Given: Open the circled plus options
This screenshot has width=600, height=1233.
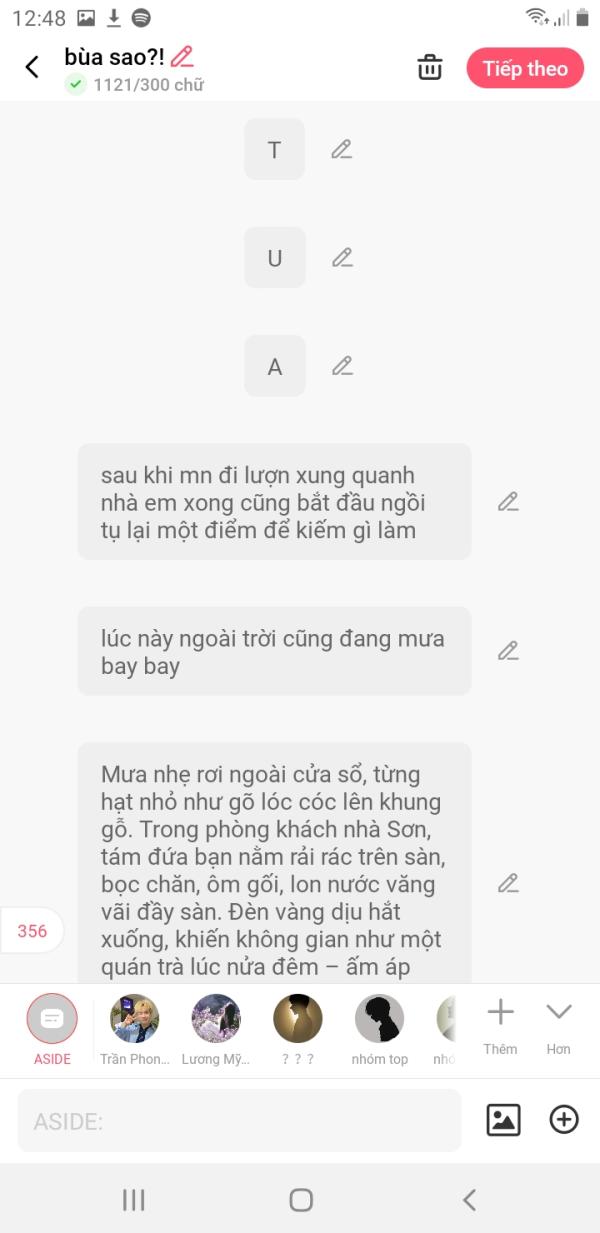Looking at the screenshot, I should [564, 1120].
